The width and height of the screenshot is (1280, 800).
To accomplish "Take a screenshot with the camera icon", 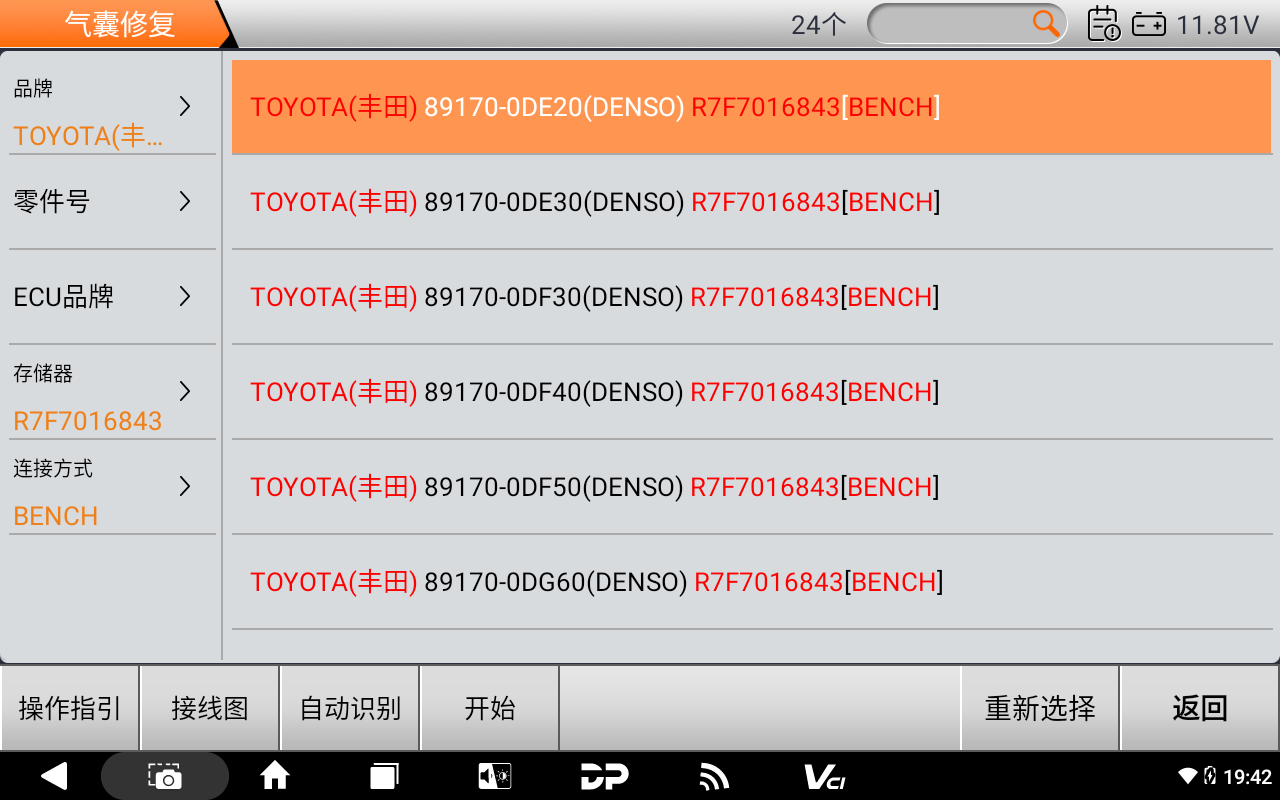I will tap(165, 776).
